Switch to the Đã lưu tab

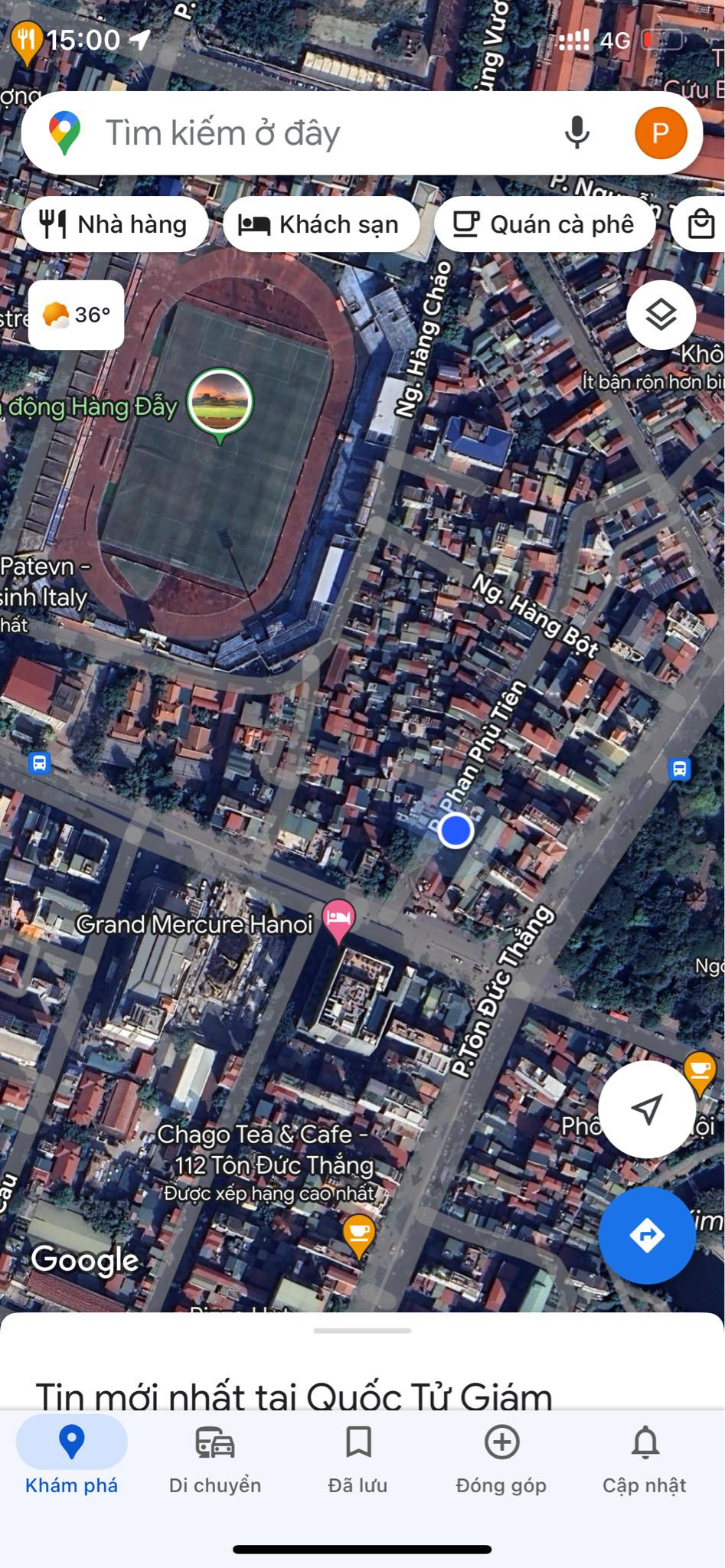pos(358,1458)
